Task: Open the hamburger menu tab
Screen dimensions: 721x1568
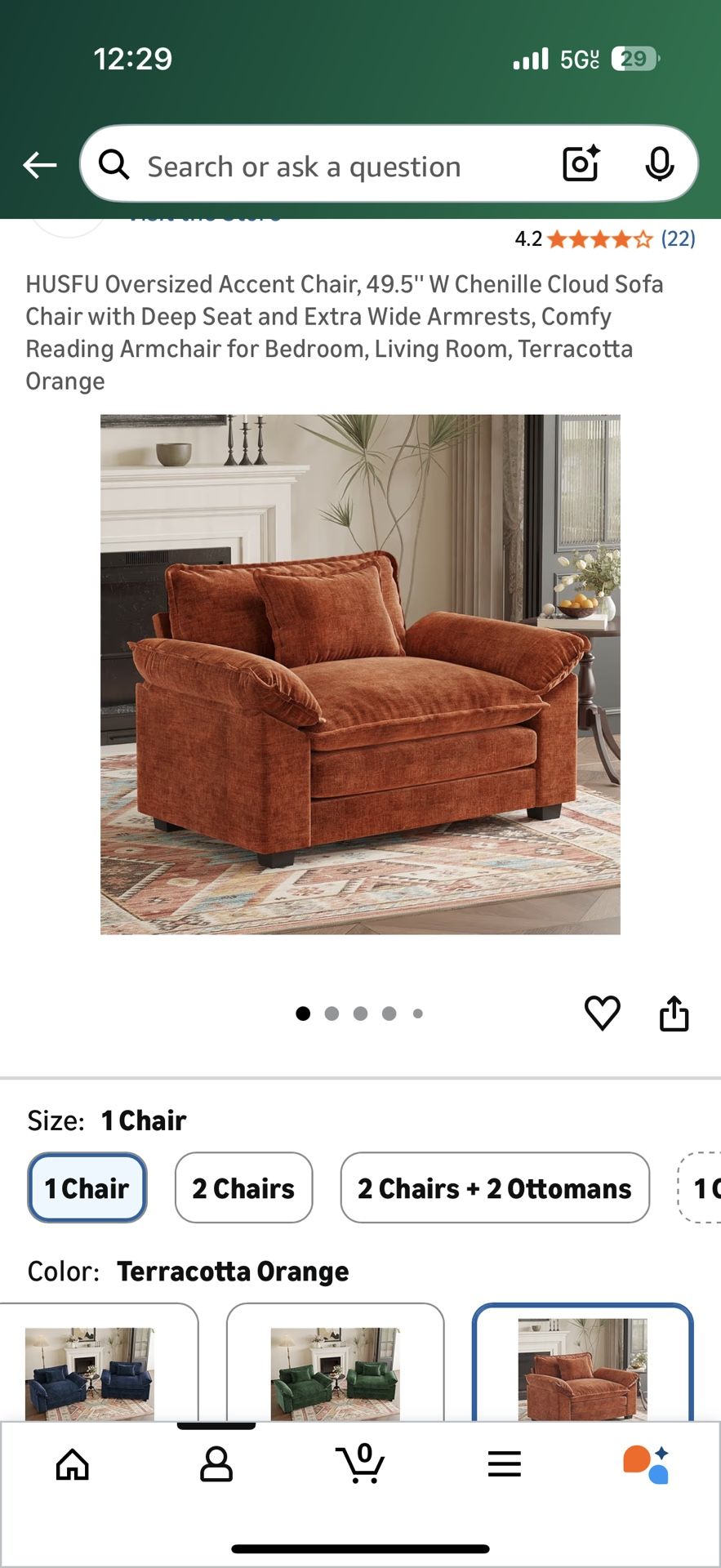Action: point(504,1464)
